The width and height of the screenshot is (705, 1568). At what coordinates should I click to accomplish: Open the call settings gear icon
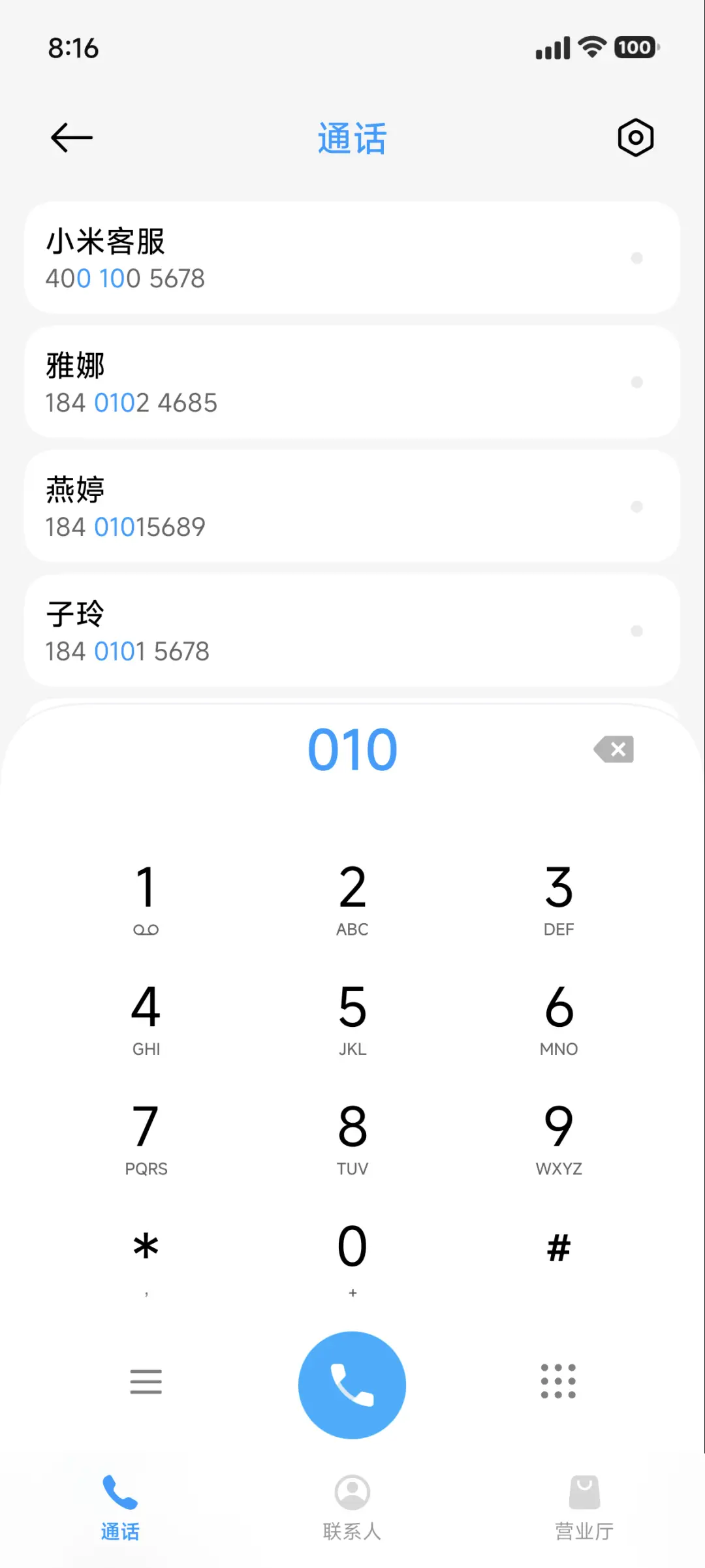tap(634, 137)
